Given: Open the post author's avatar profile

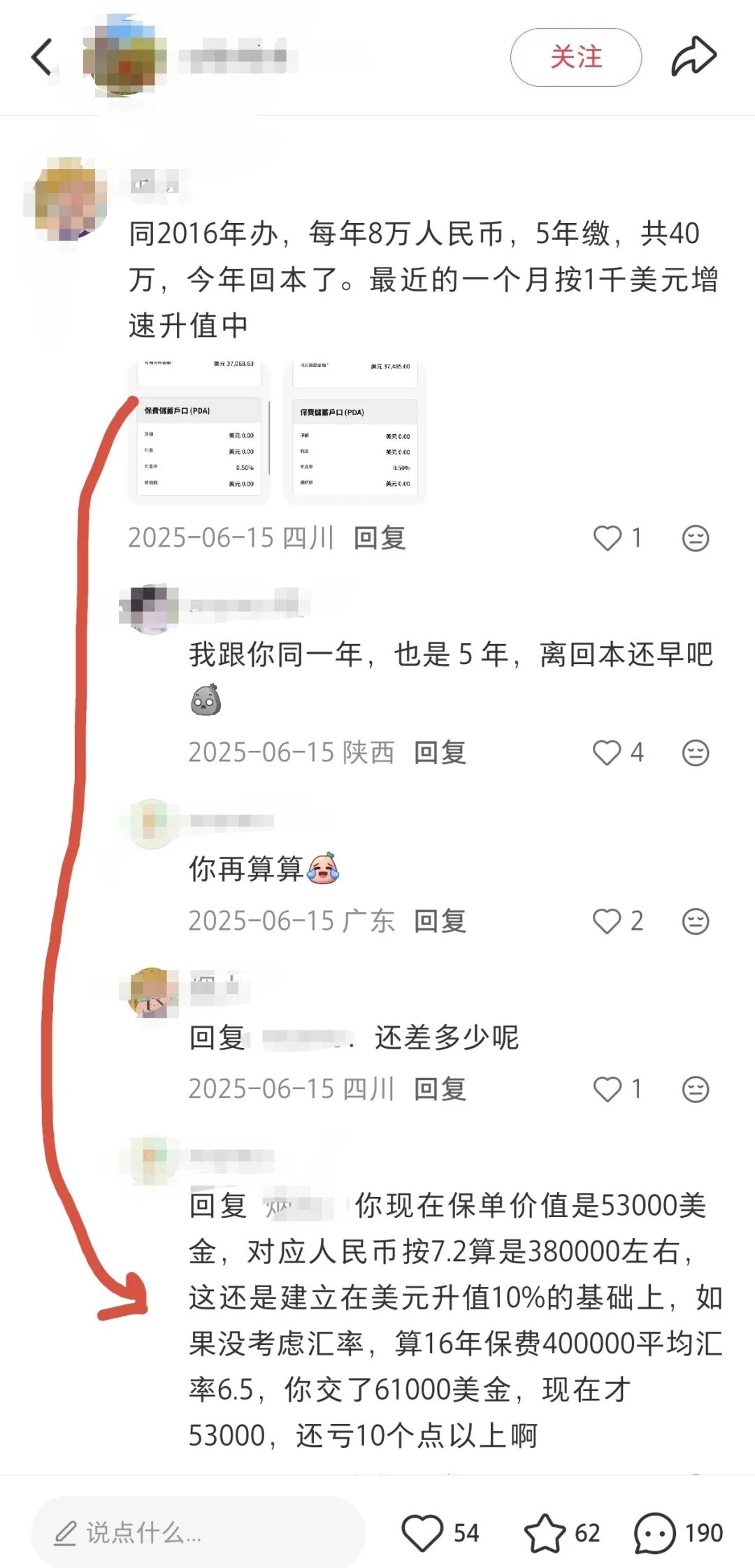Looking at the screenshot, I should (124, 57).
